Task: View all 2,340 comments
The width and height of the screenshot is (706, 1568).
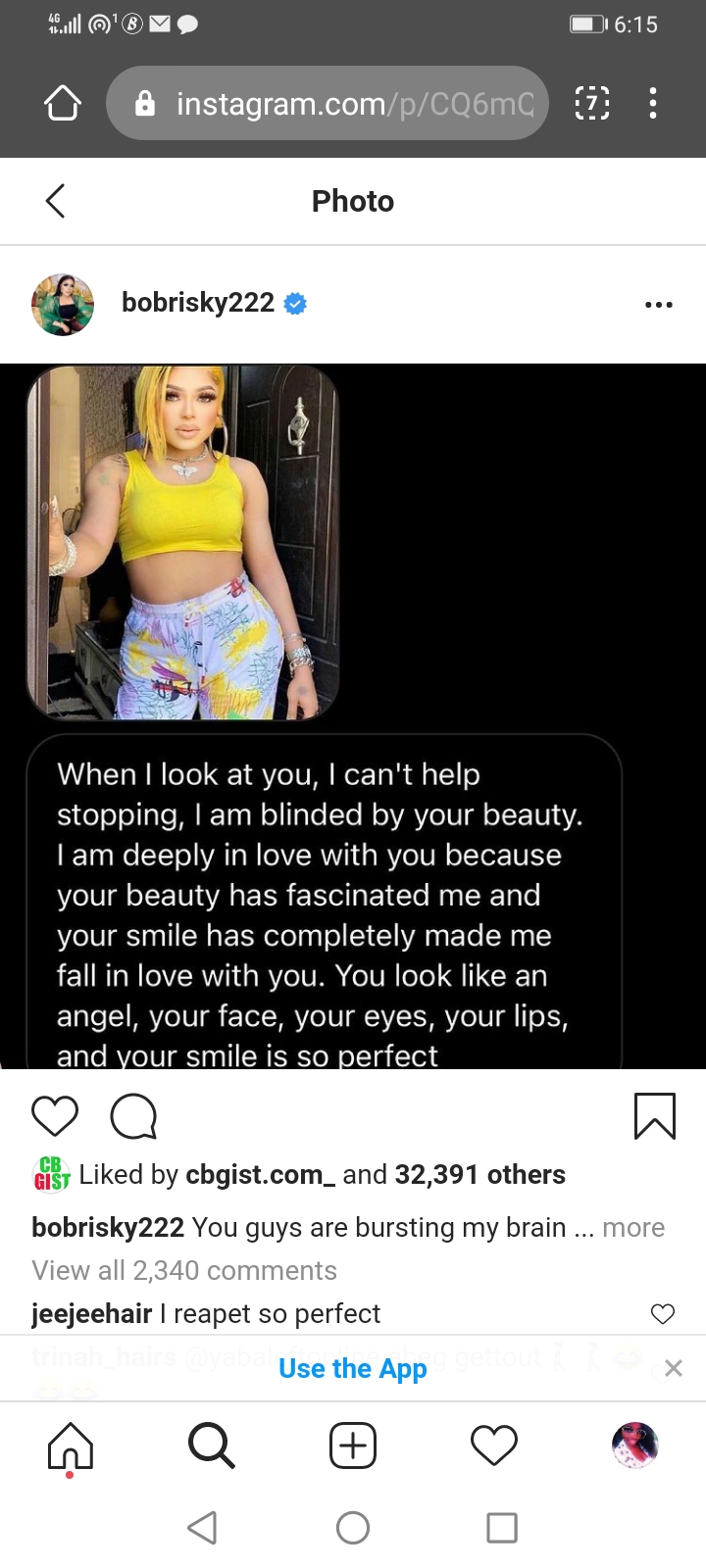Action: (x=184, y=1270)
